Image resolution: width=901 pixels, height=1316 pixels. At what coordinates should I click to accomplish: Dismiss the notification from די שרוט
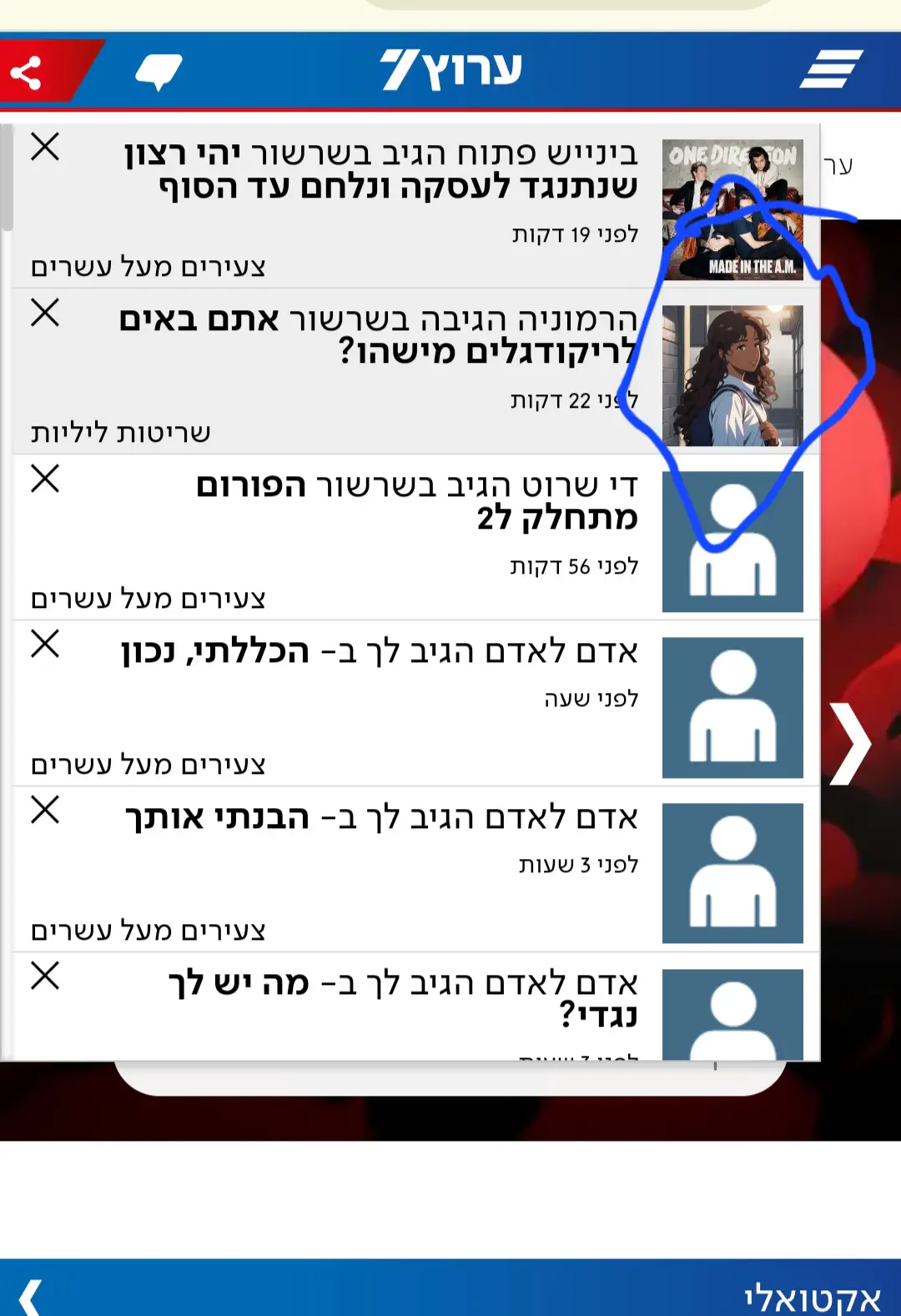45,479
